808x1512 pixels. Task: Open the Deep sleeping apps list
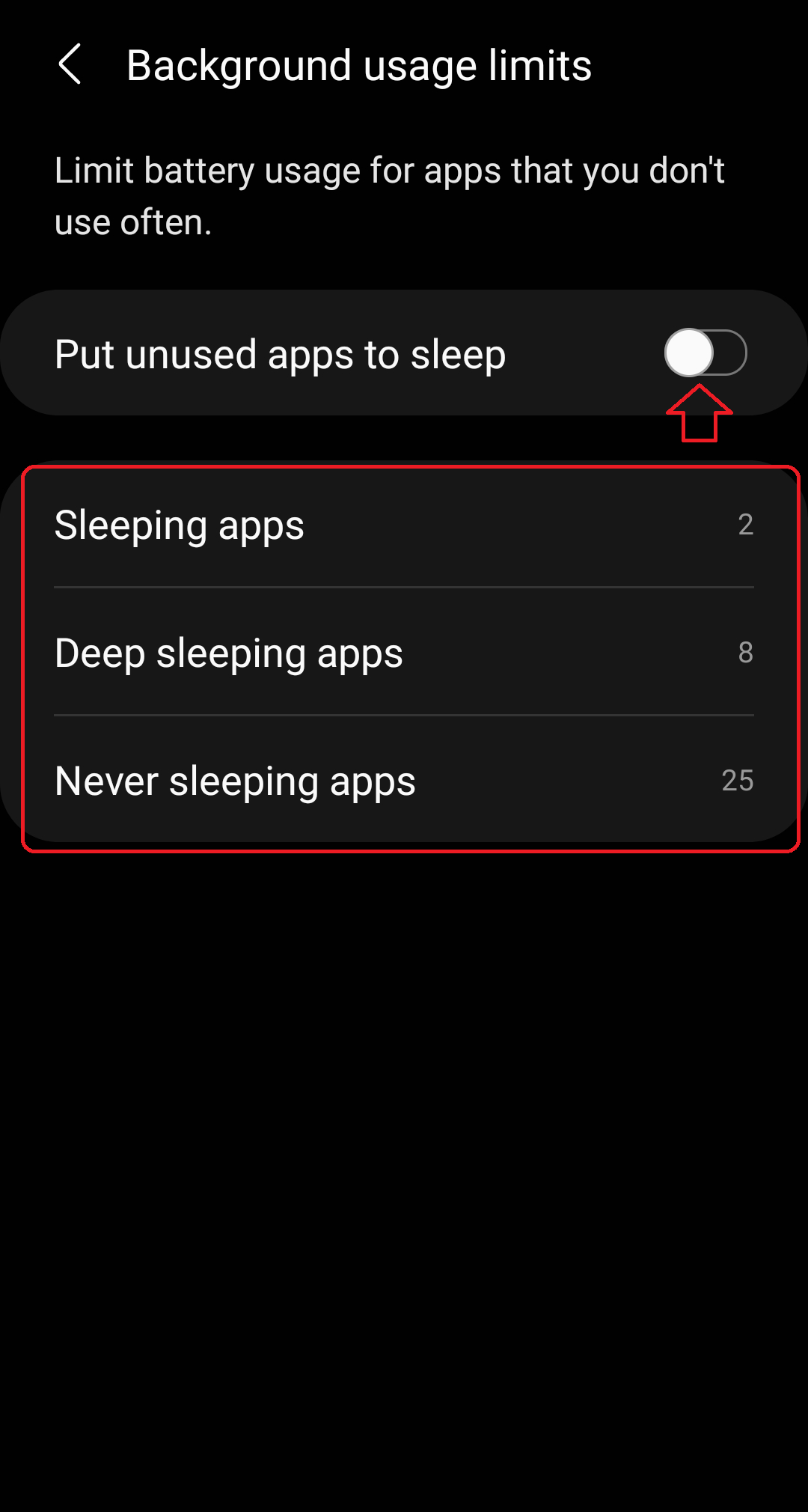404,652
